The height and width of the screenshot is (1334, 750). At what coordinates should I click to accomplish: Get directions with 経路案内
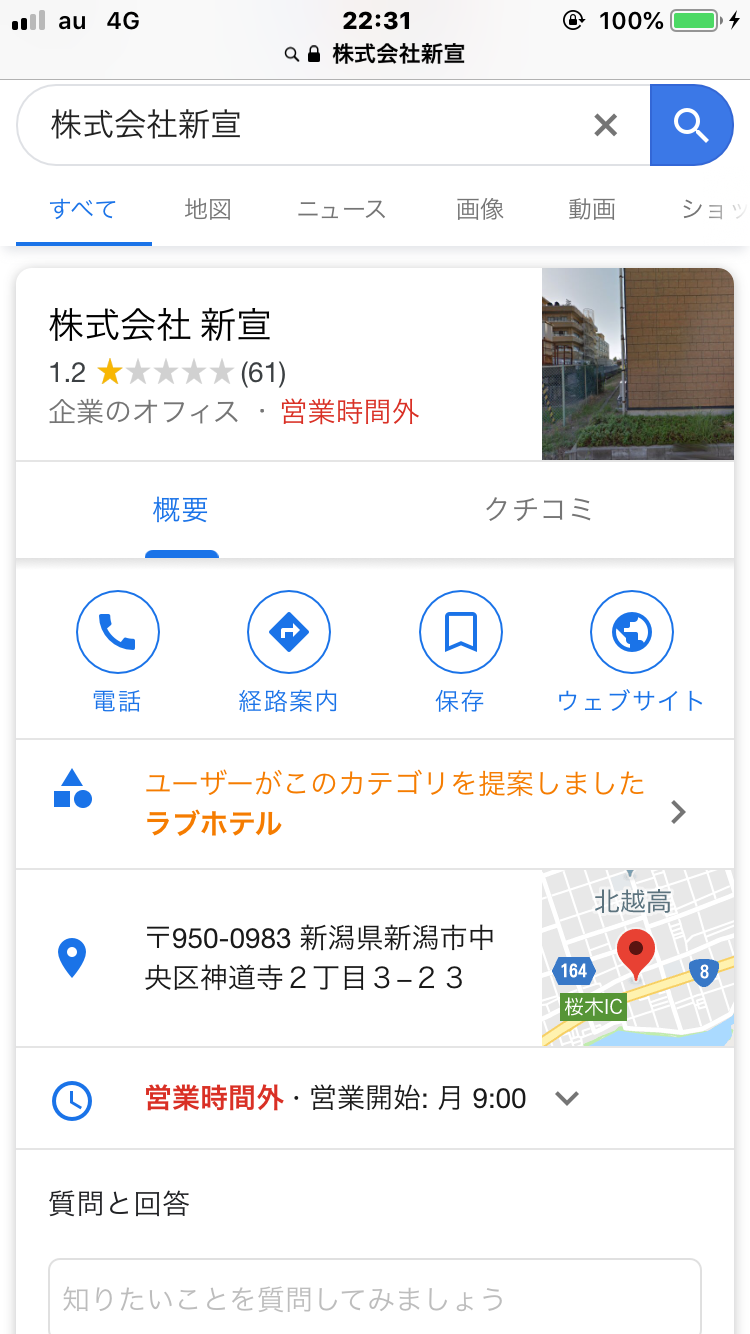289,651
